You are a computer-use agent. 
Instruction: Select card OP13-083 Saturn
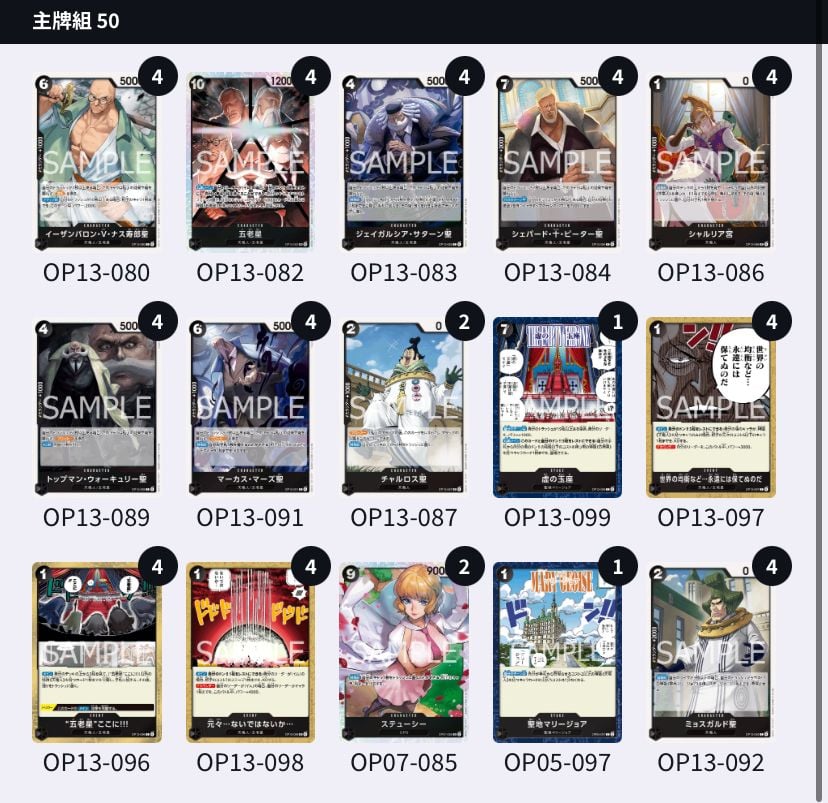pos(404,162)
